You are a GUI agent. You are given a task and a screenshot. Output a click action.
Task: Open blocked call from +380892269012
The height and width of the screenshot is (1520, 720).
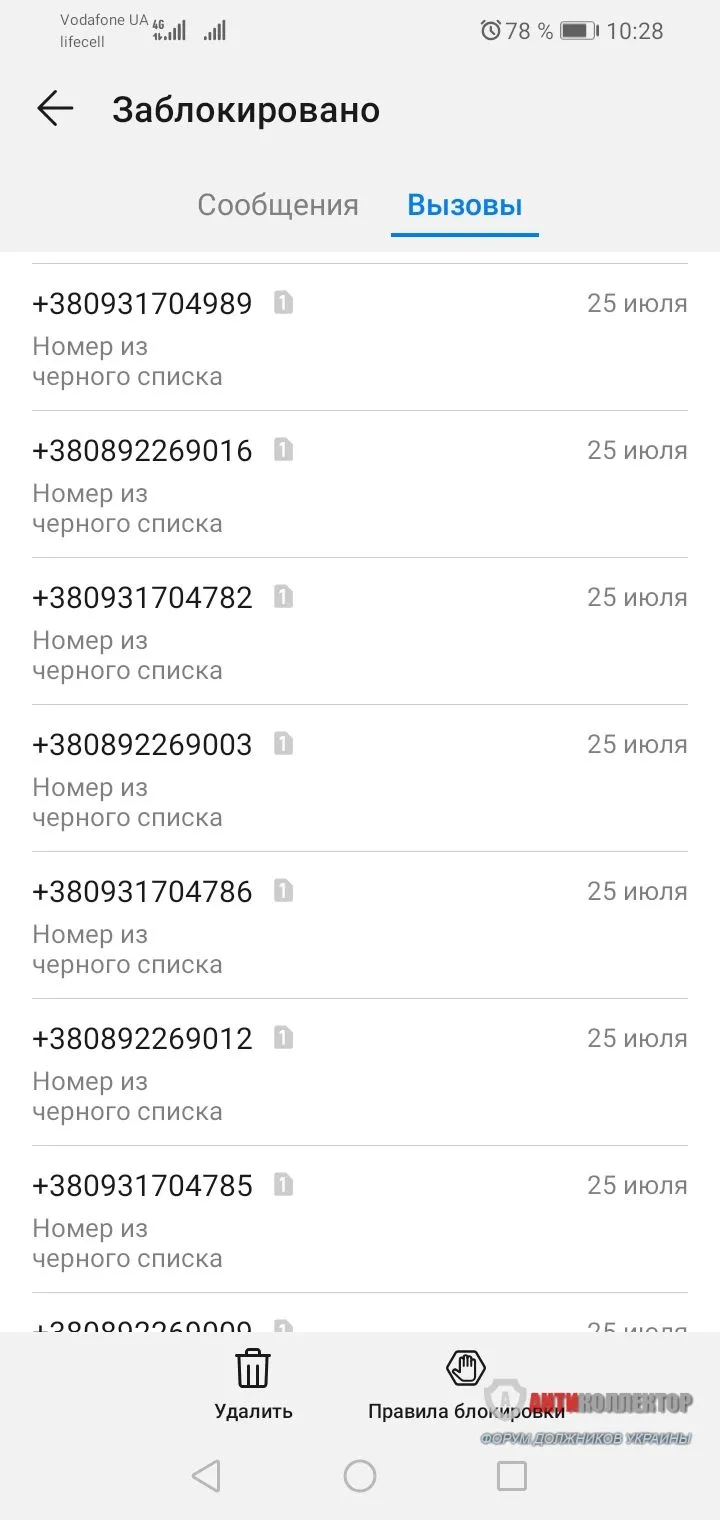tap(359, 1073)
